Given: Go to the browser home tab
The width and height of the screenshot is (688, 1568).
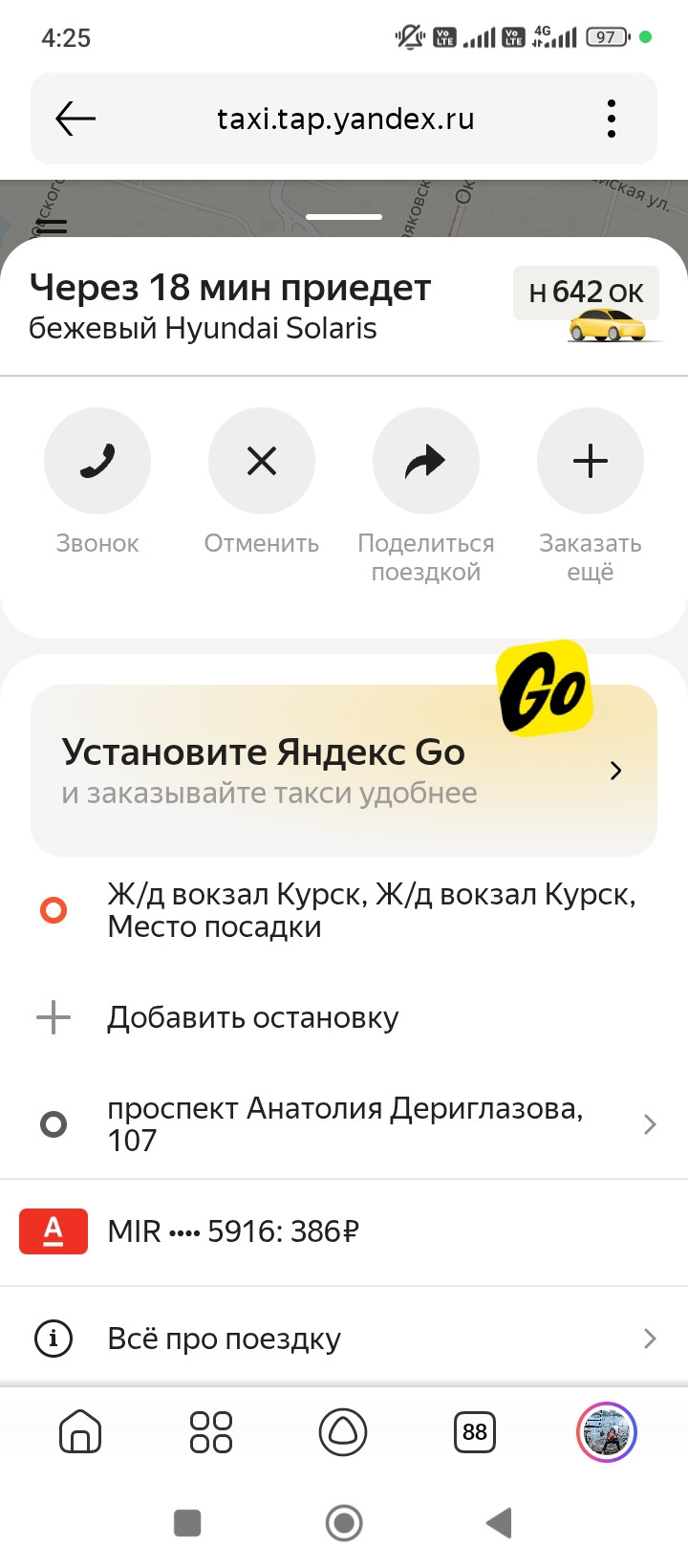Looking at the screenshot, I should pyautogui.click(x=80, y=1431).
